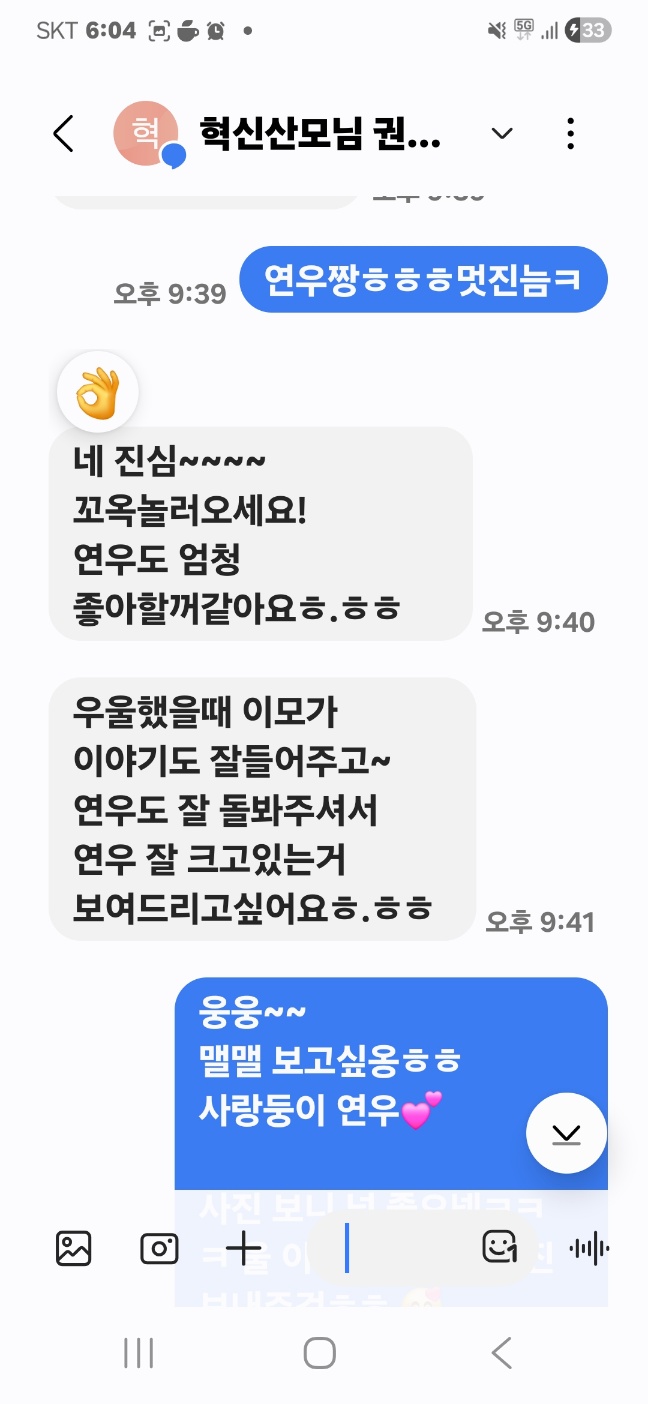This screenshot has height=1404, width=648.
Task: Expand the conversation title dropdown
Action: click(x=502, y=134)
